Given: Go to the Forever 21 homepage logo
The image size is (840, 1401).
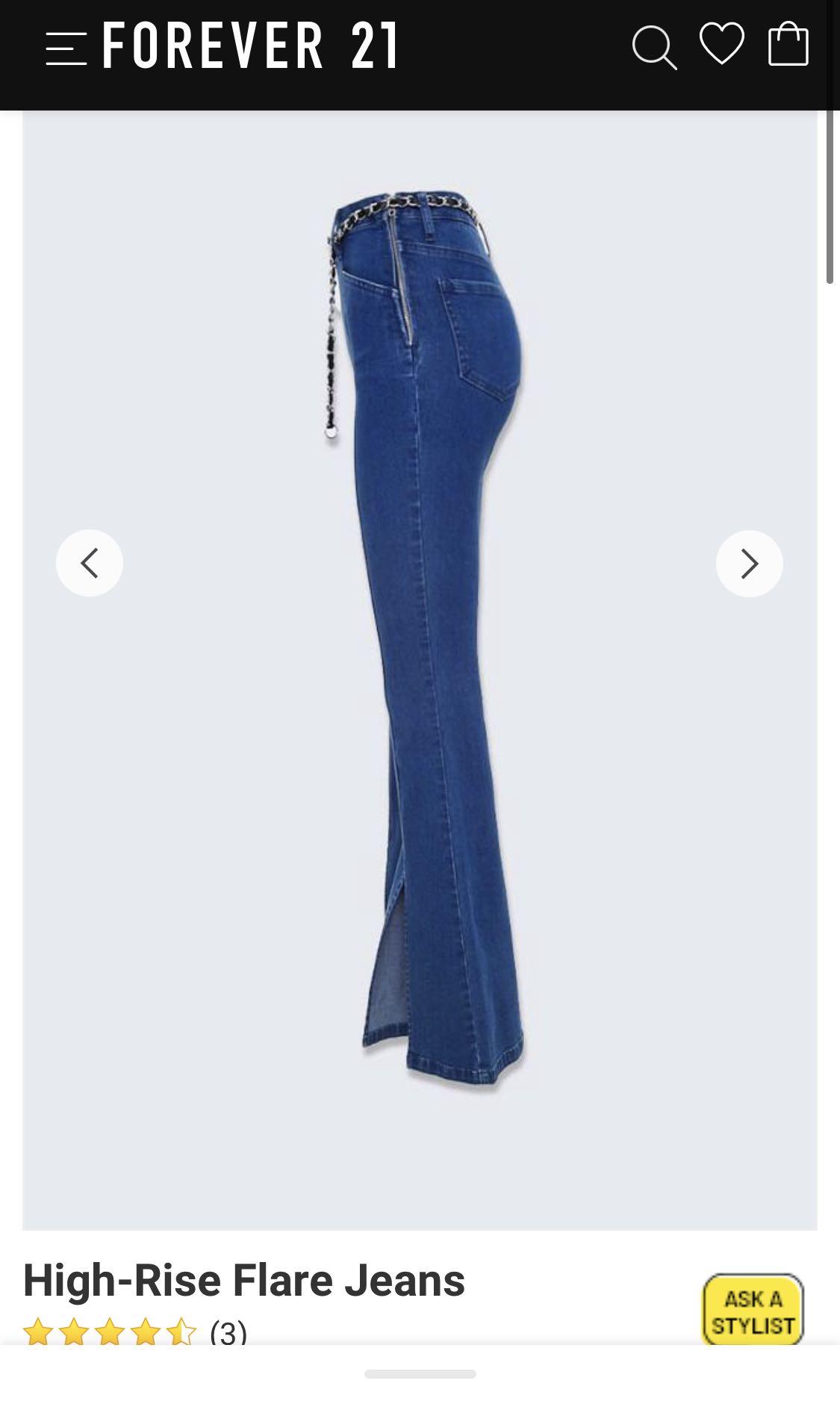Looking at the screenshot, I should tap(251, 46).
